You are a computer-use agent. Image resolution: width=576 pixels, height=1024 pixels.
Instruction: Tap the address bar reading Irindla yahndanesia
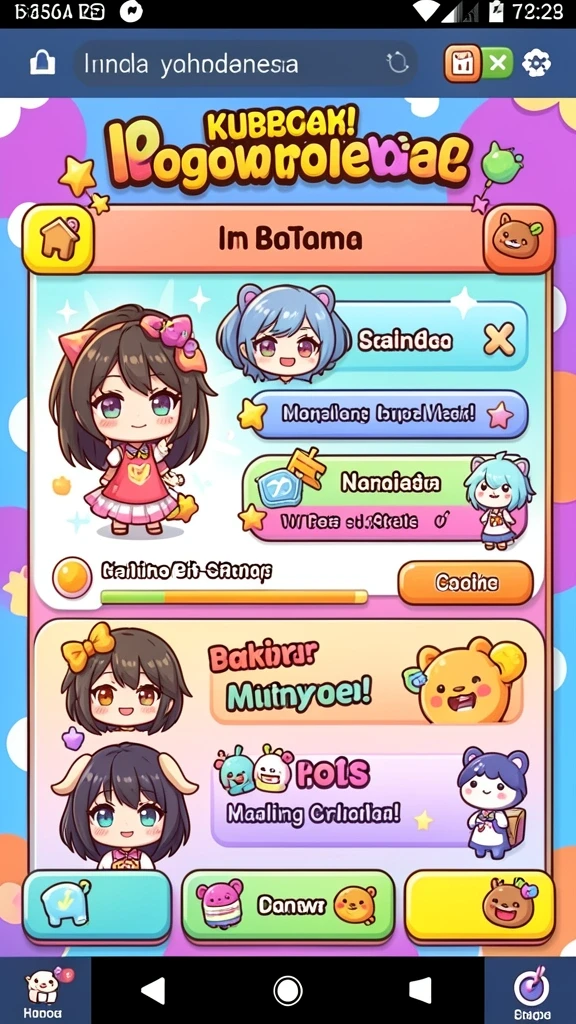245,63
